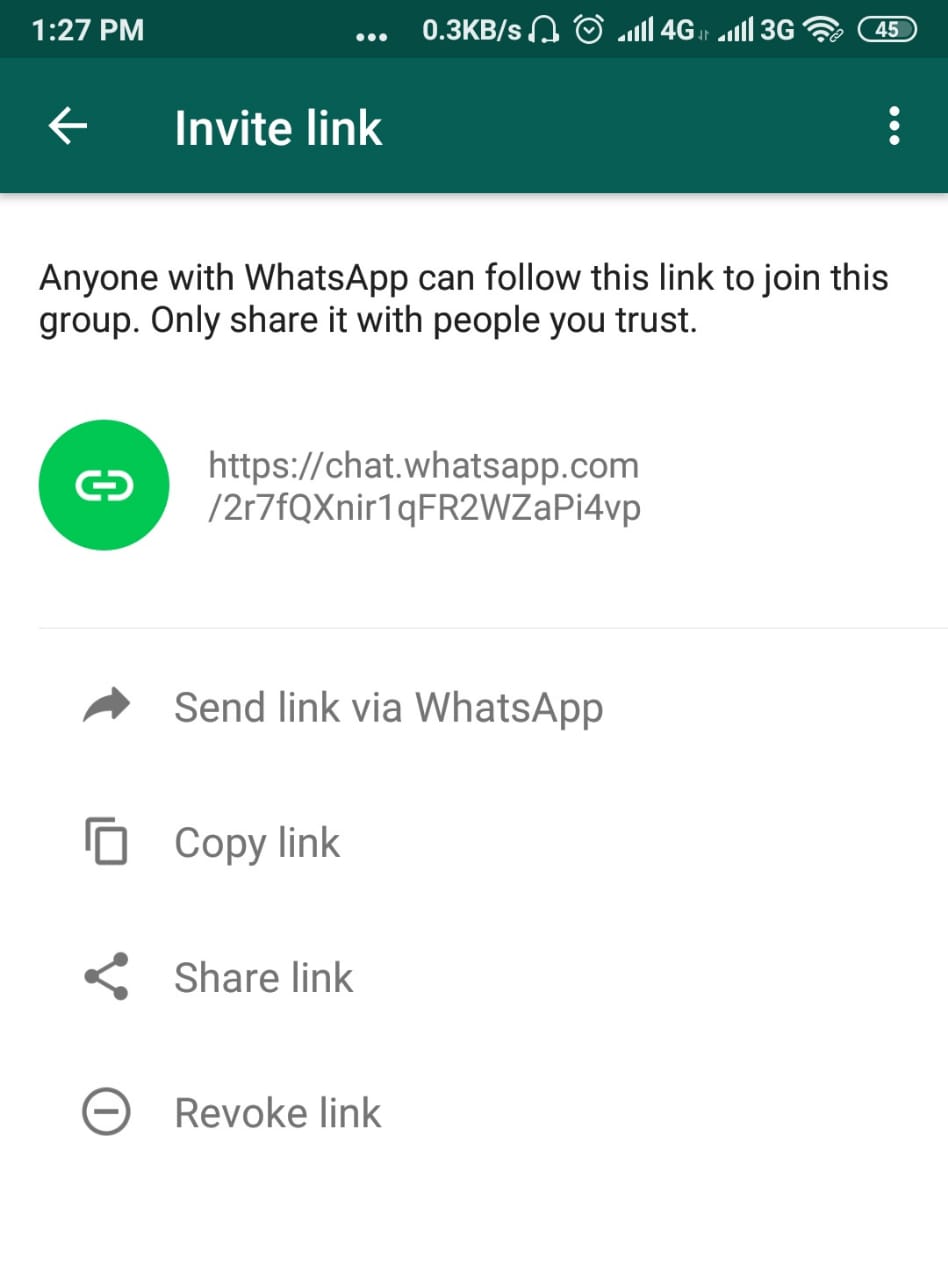This screenshot has height=1280, width=948.
Task: Go back using the arrow icon
Action: (68, 127)
